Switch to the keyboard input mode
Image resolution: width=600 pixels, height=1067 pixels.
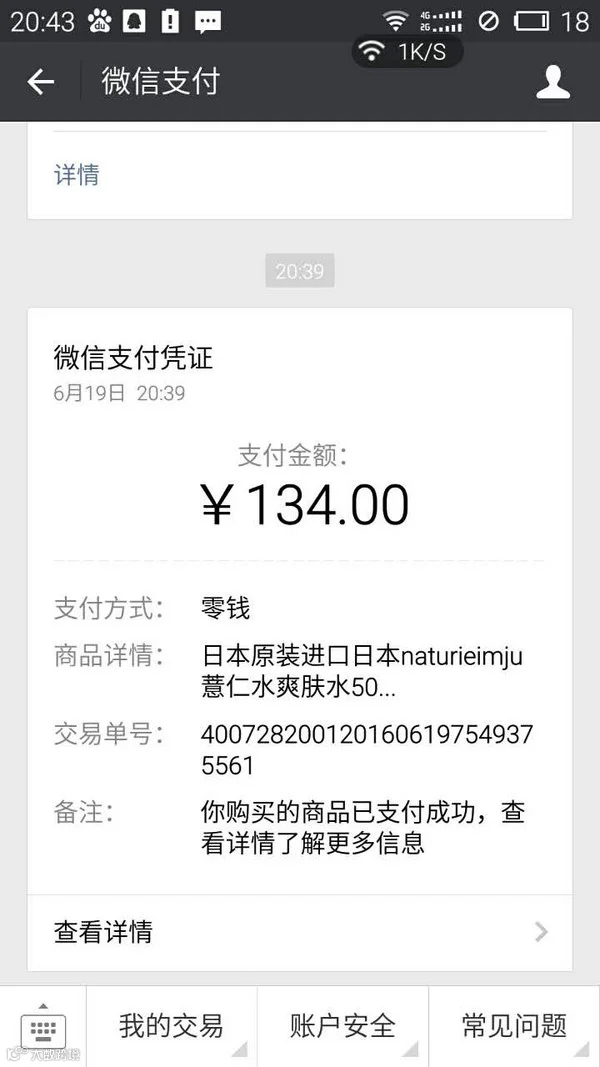[43, 1028]
